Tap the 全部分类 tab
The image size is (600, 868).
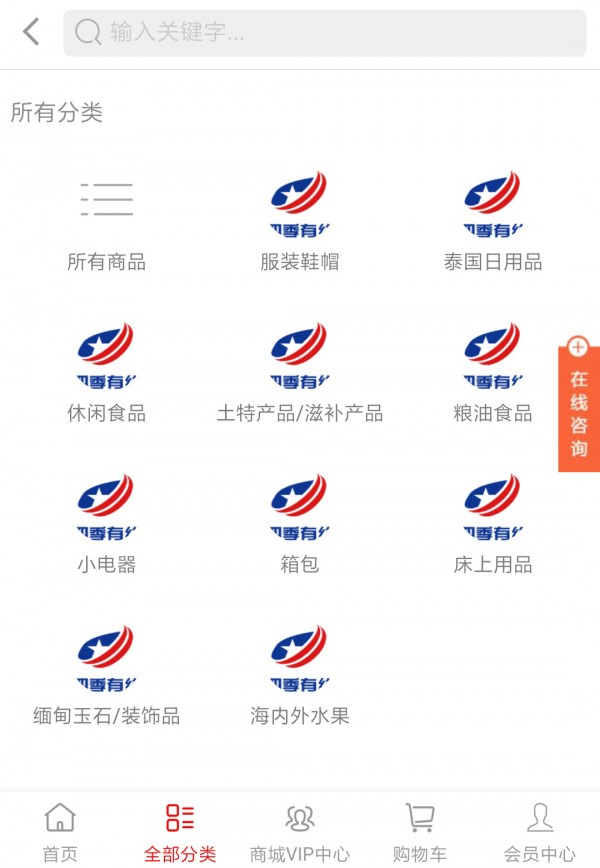tap(180, 832)
